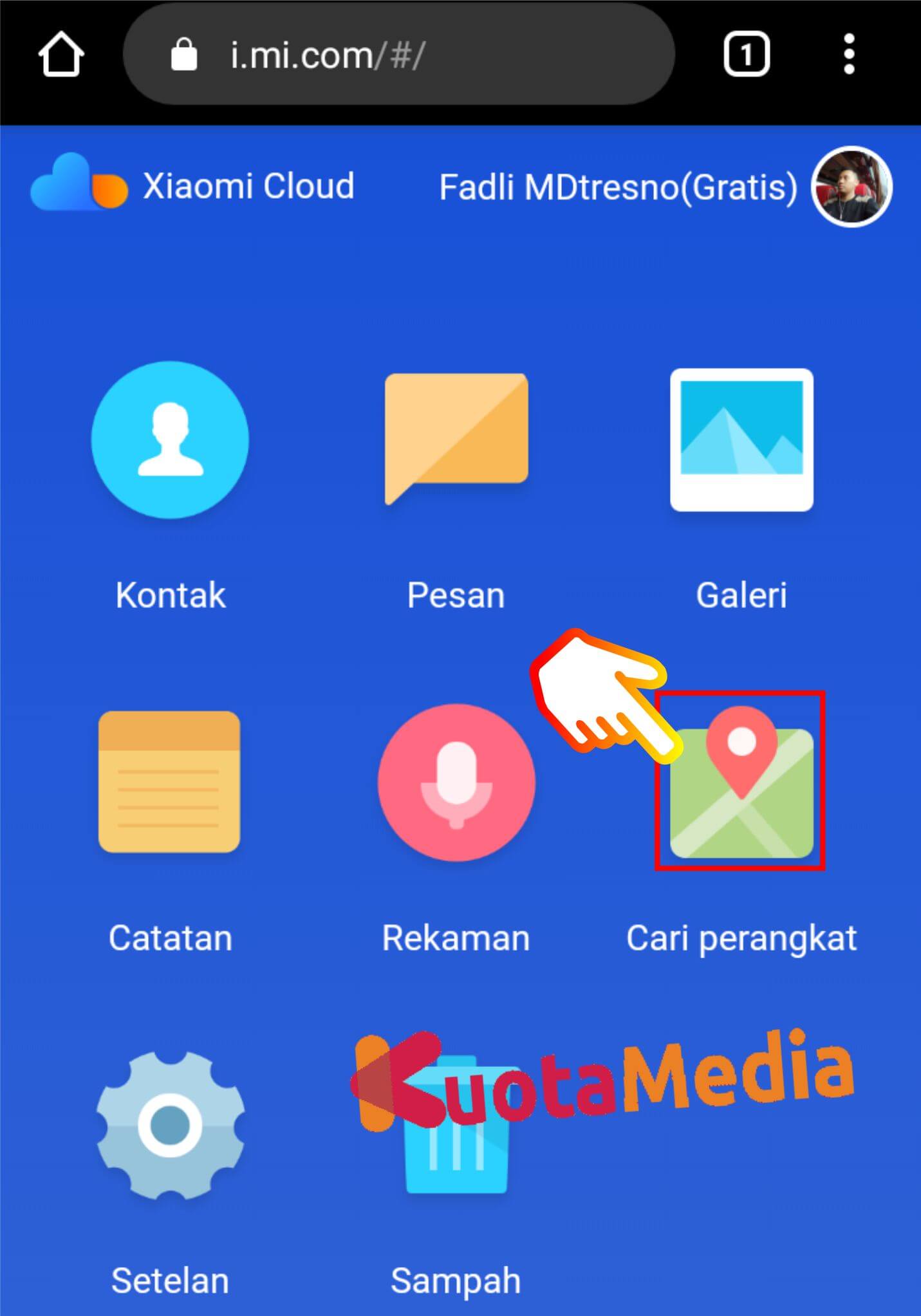
Task: Open Catatan notes
Action: click(169, 782)
